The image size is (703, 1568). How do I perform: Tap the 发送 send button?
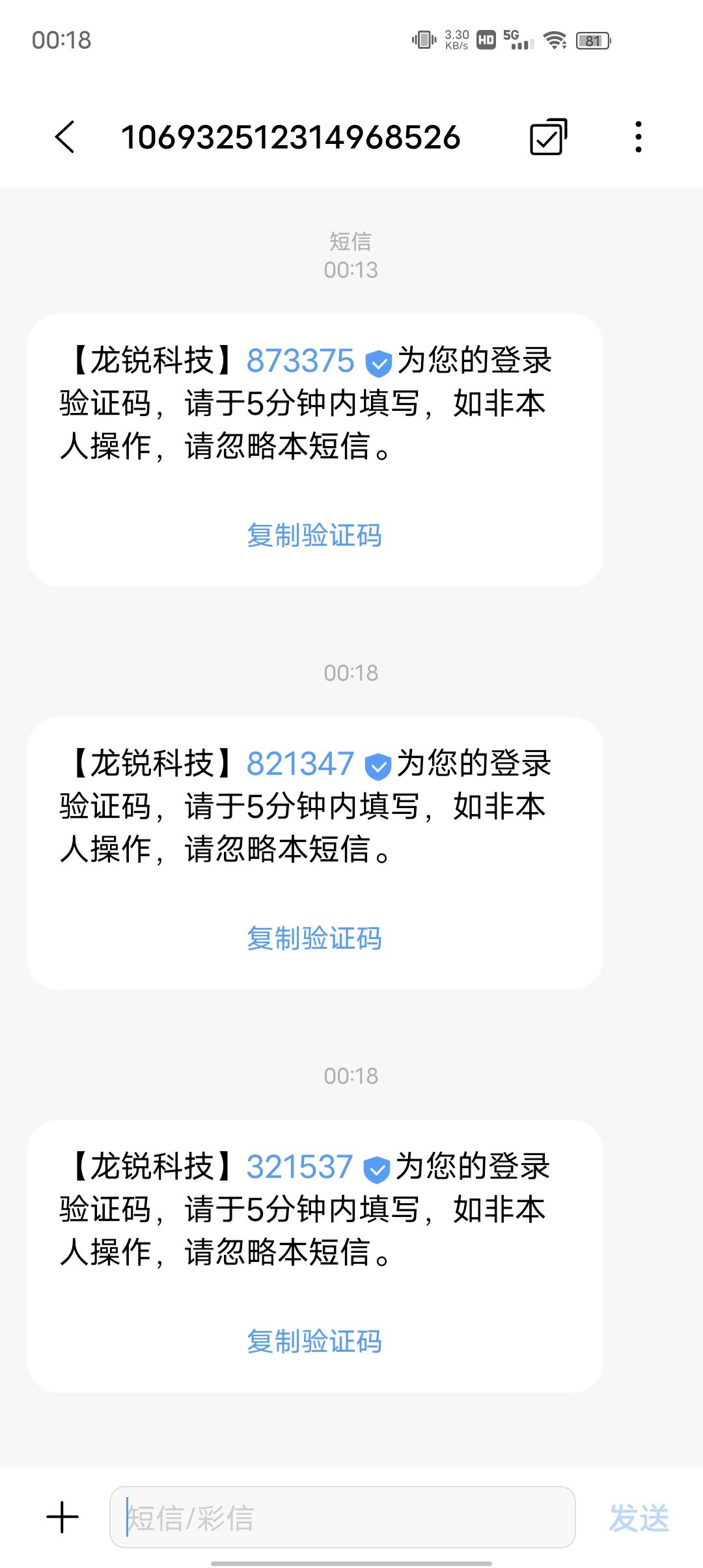pos(639,1518)
